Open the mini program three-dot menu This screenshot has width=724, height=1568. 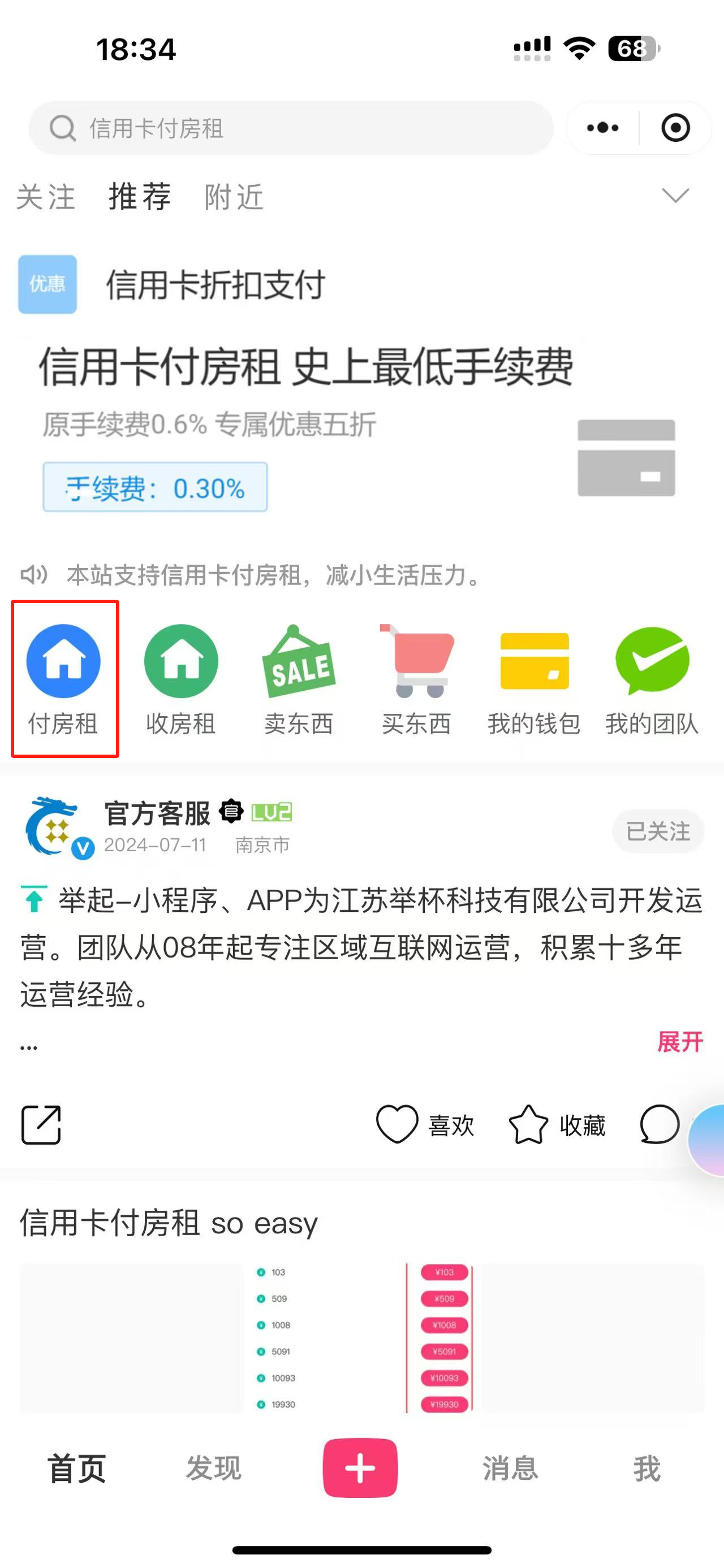click(x=603, y=128)
